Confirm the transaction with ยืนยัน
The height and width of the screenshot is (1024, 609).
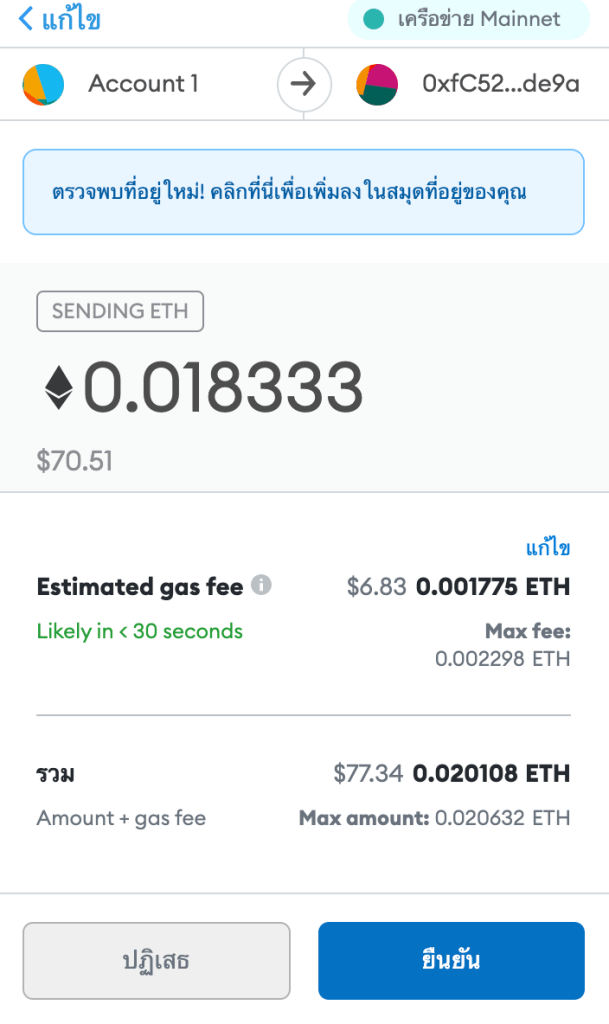point(451,961)
